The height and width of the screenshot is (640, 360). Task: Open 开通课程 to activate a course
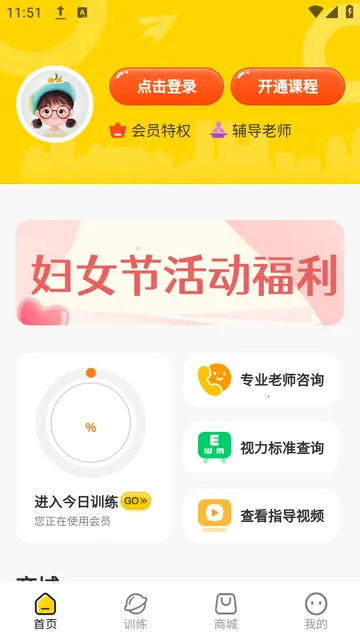coord(288,87)
